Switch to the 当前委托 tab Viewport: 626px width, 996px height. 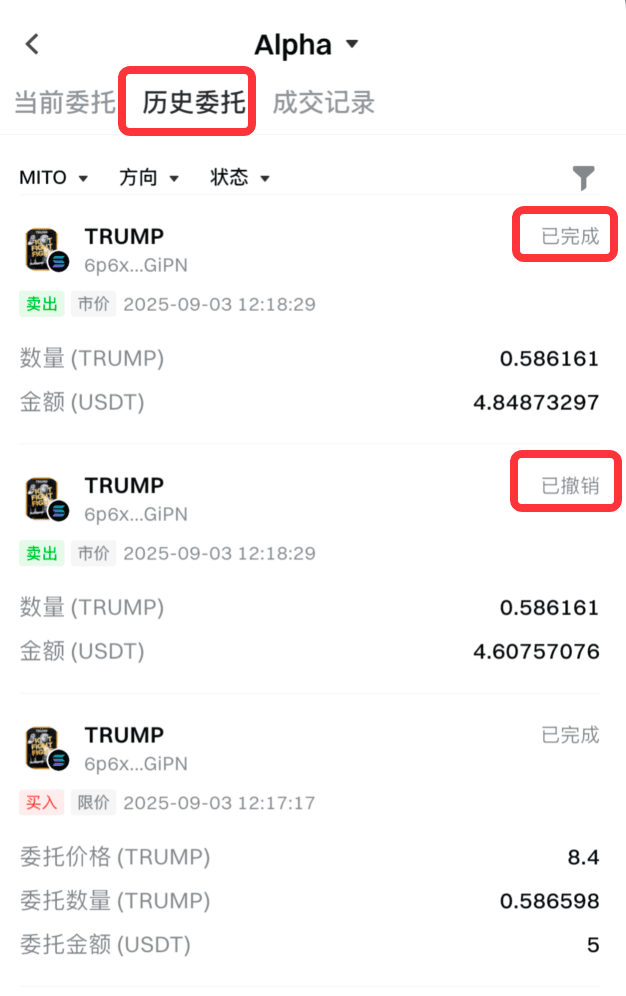point(64,103)
